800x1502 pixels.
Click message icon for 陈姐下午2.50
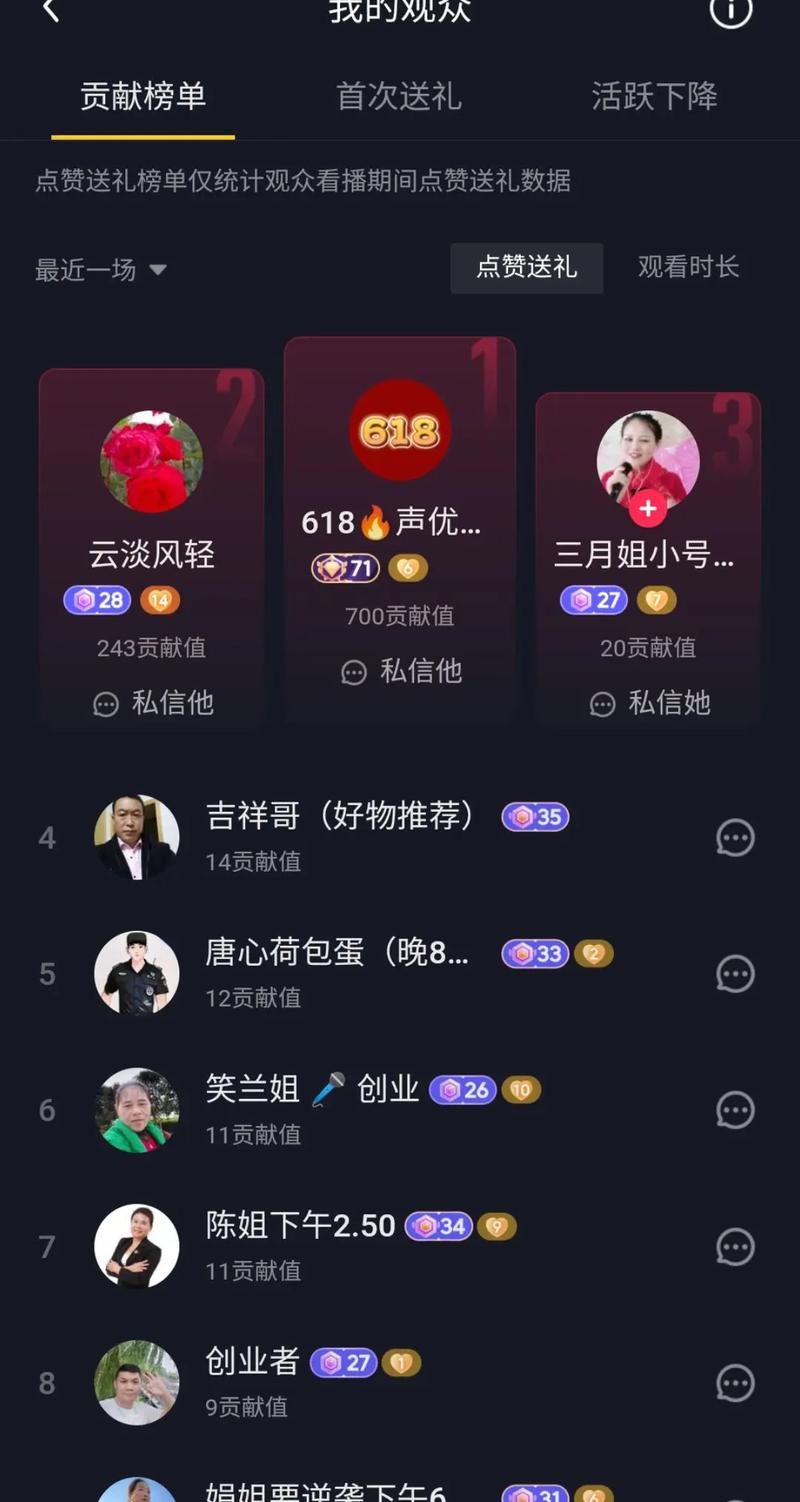(x=736, y=1247)
